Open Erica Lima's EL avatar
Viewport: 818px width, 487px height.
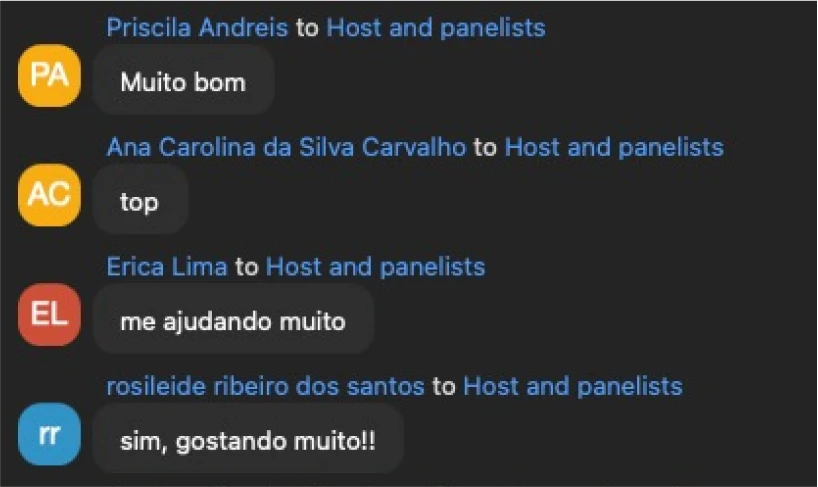click(49, 315)
